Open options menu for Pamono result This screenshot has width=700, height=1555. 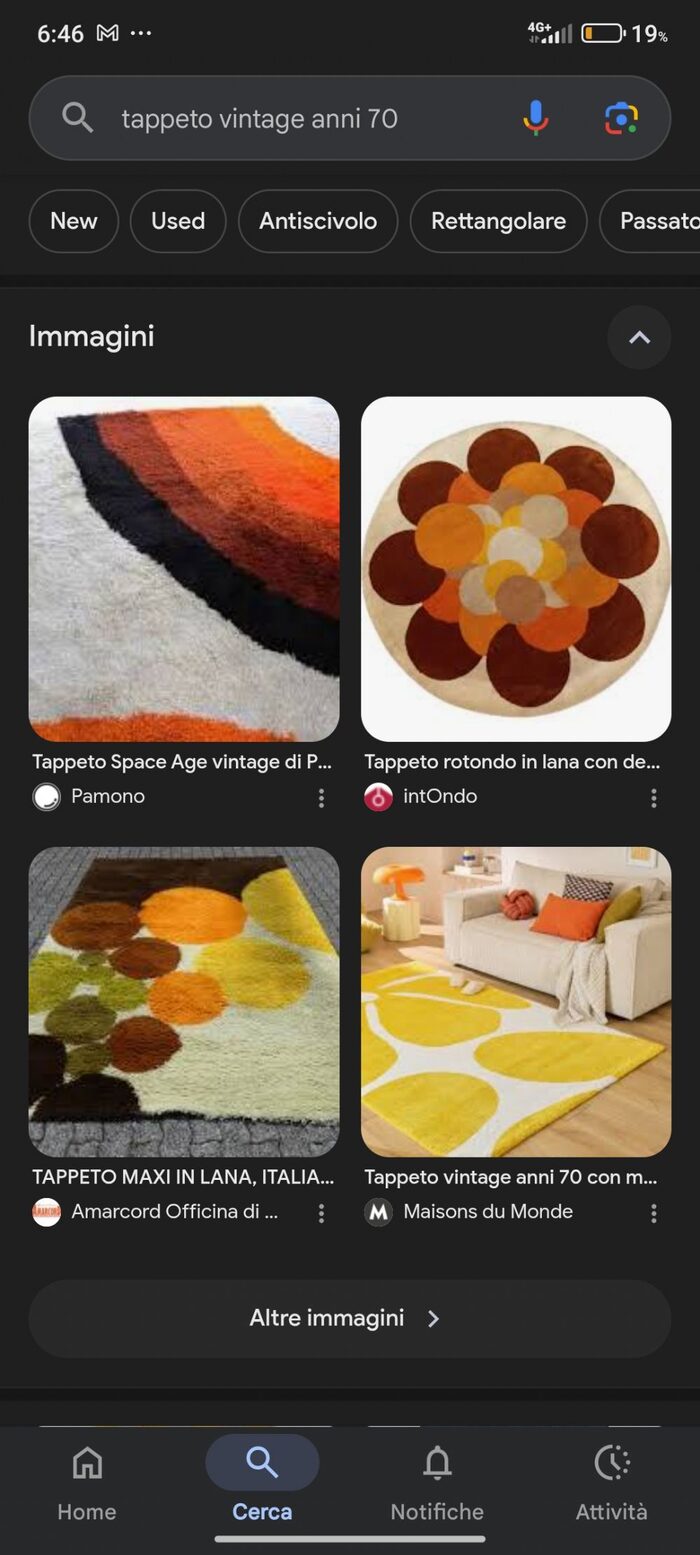point(321,798)
